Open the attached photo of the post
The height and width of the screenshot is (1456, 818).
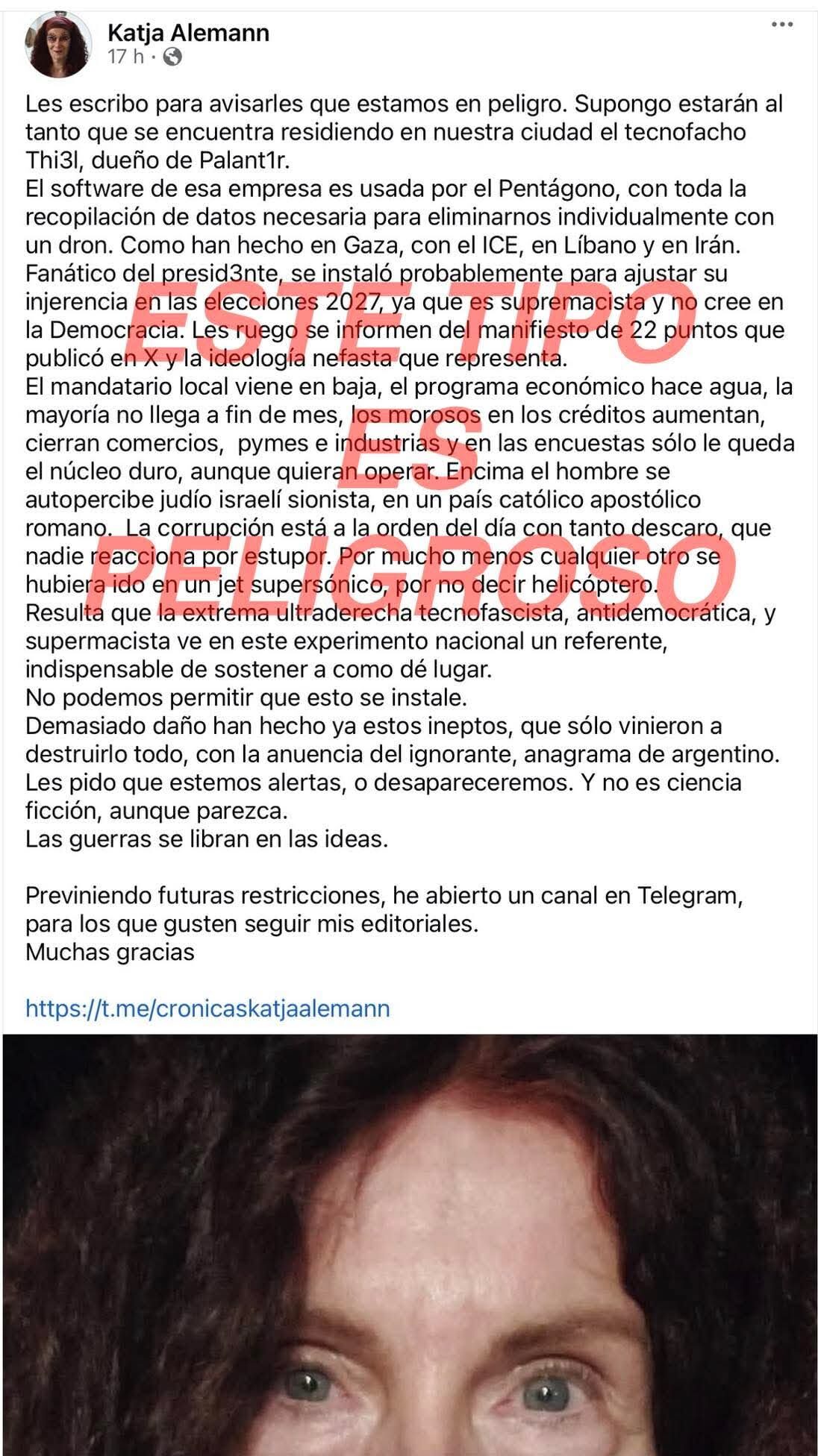tap(409, 1244)
